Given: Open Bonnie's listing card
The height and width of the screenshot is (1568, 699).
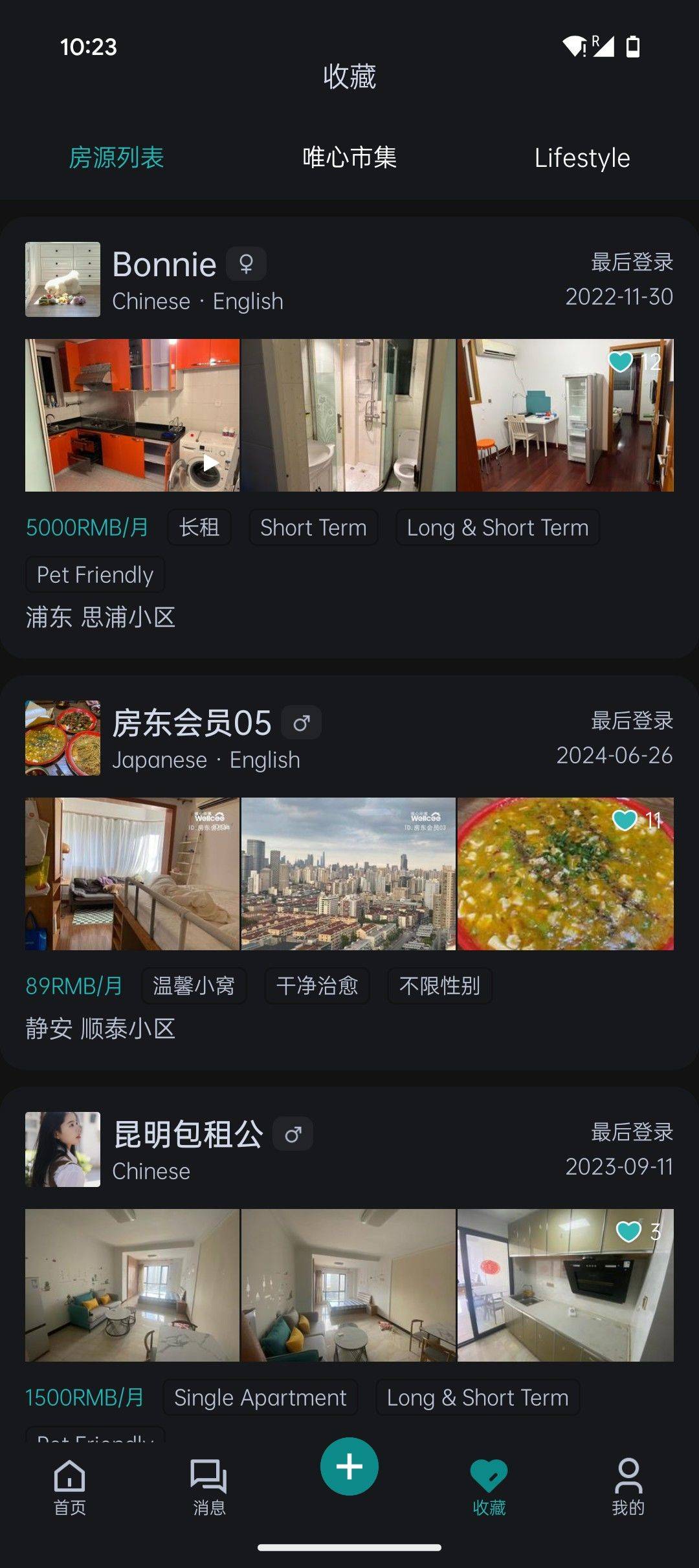Looking at the screenshot, I should (349, 437).
